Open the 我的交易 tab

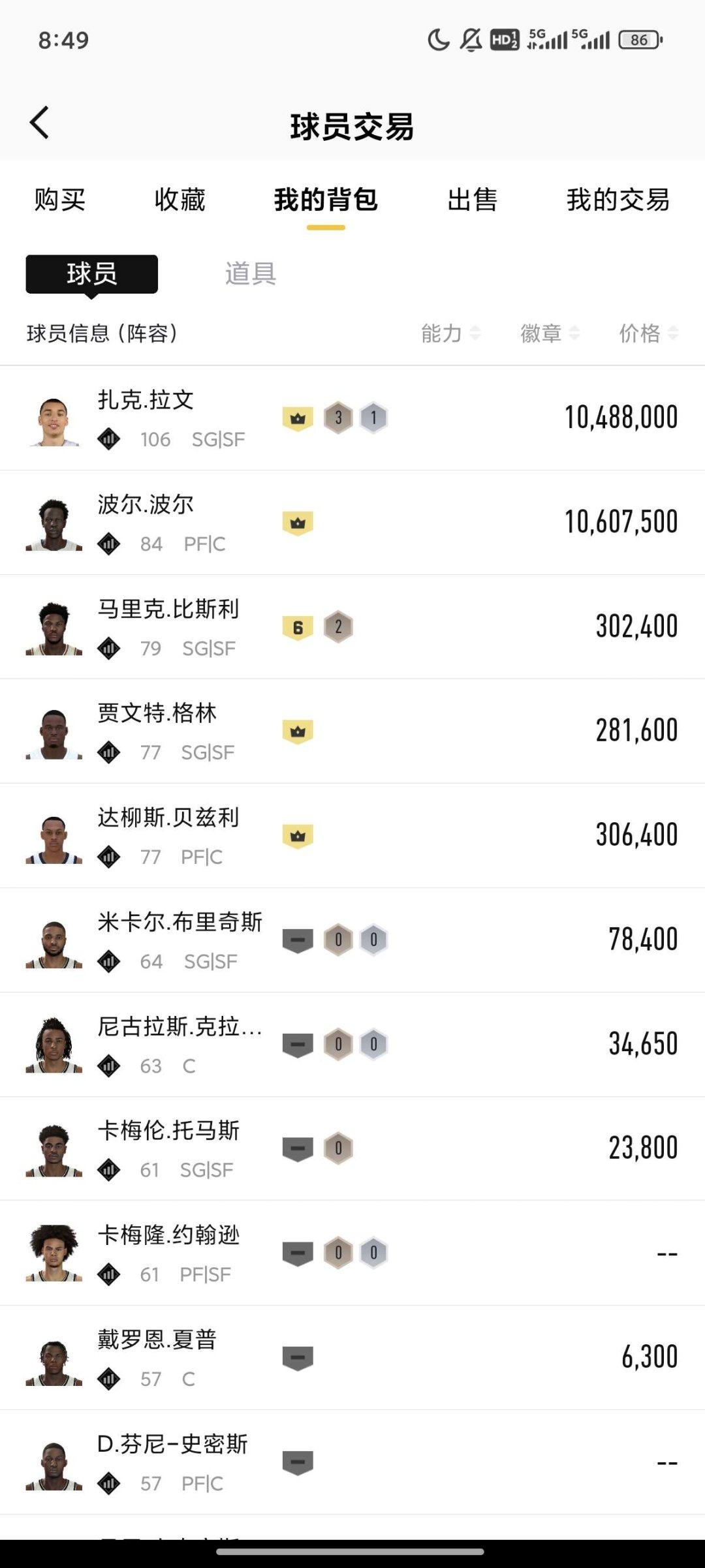pyautogui.click(x=618, y=202)
